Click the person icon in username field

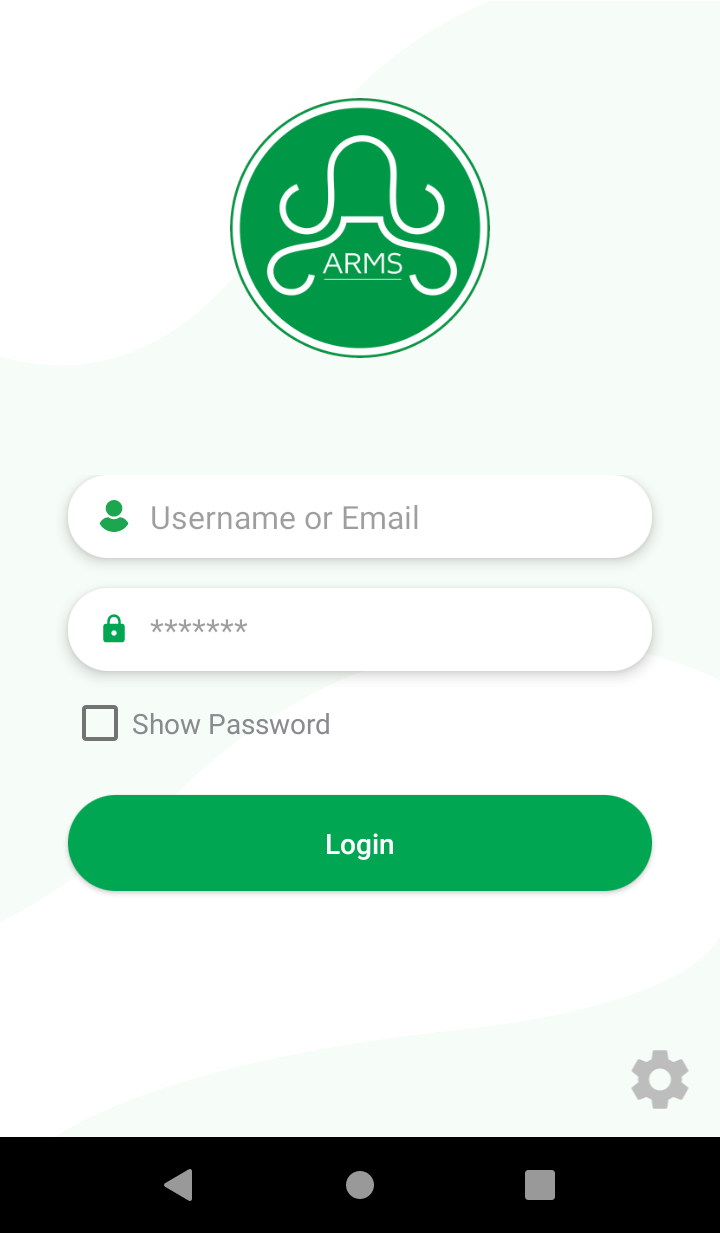click(113, 517)
